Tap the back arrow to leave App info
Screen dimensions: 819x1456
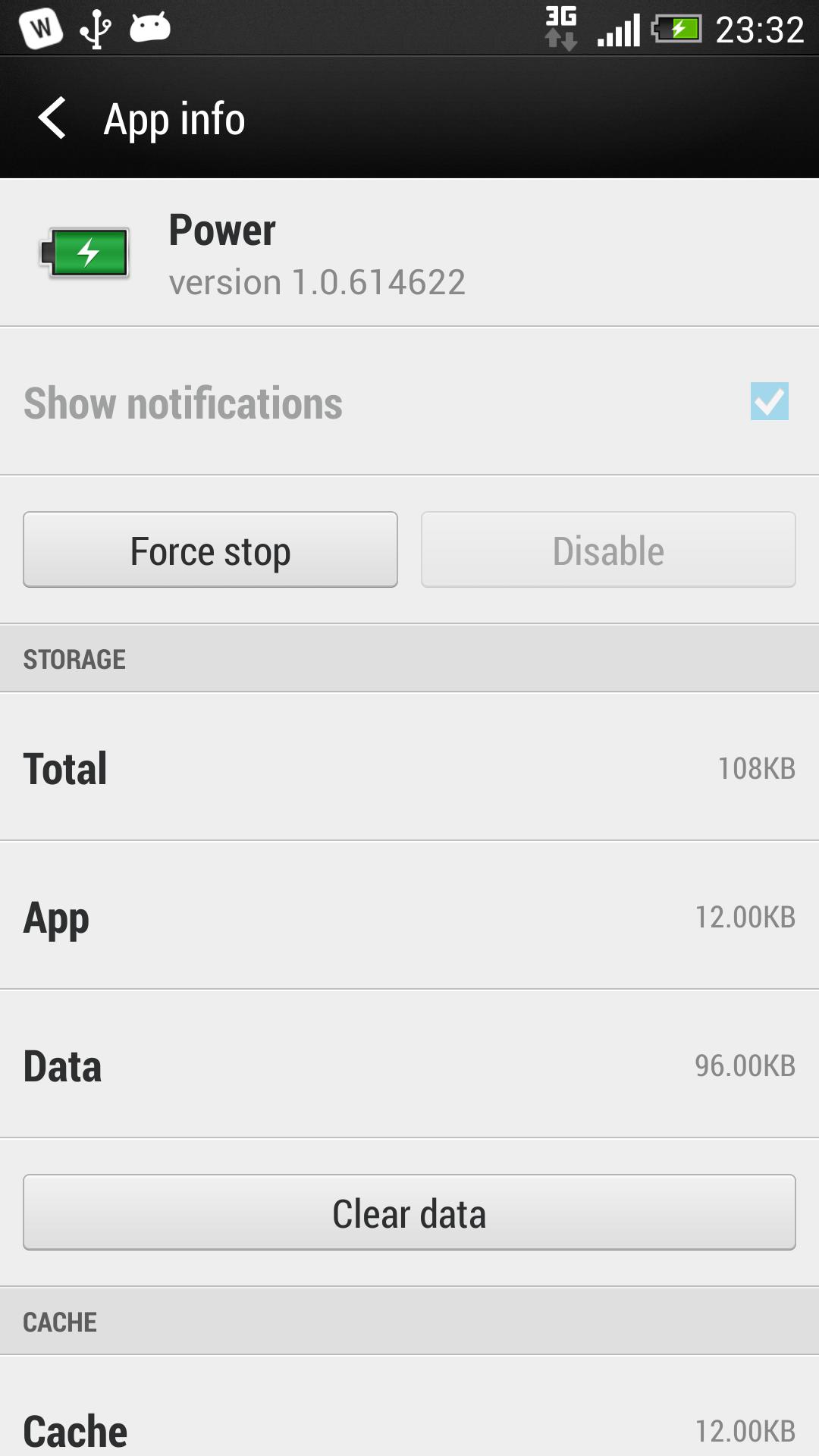click(53, 119)
